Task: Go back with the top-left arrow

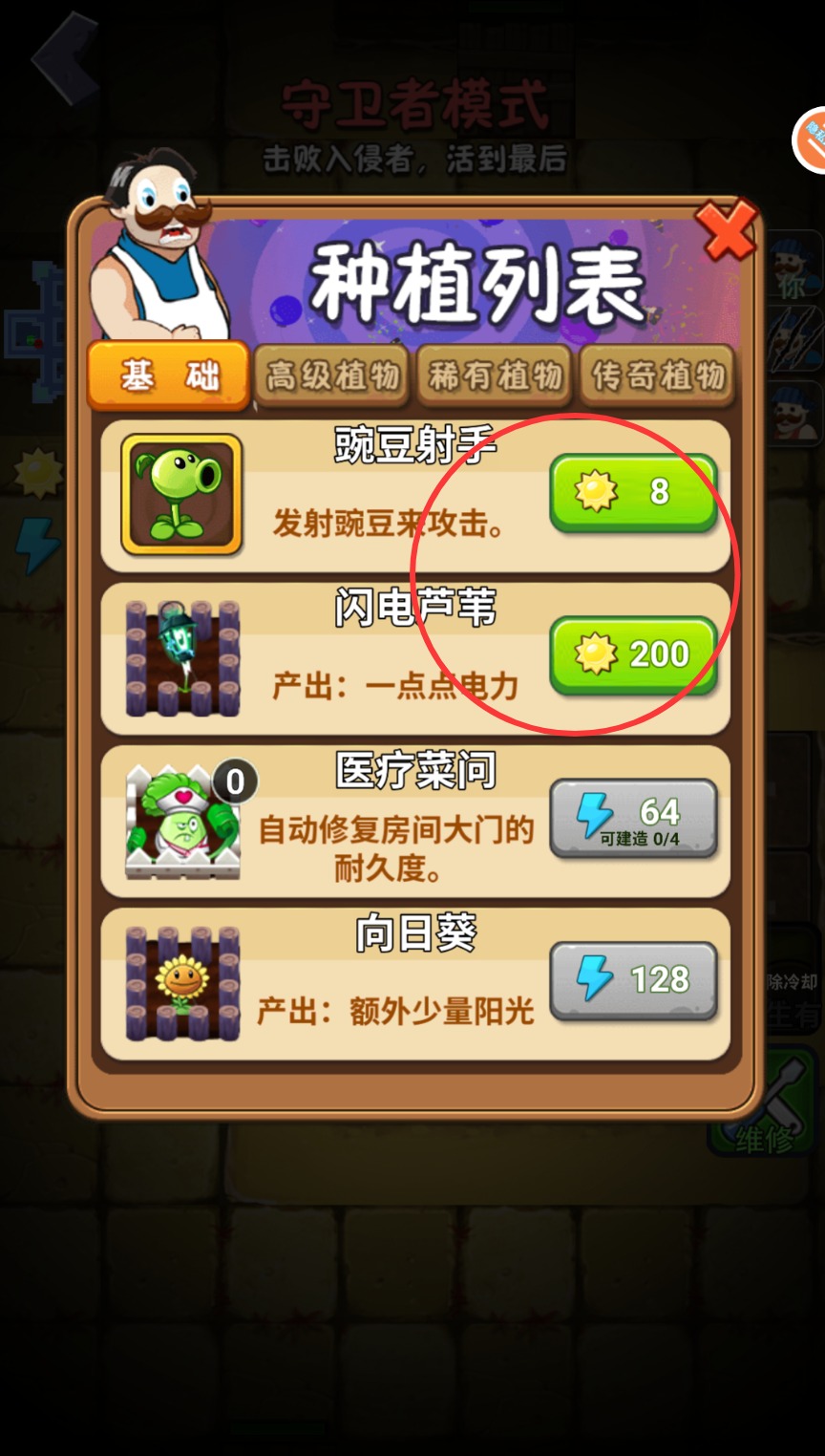Action: (65, 59)
